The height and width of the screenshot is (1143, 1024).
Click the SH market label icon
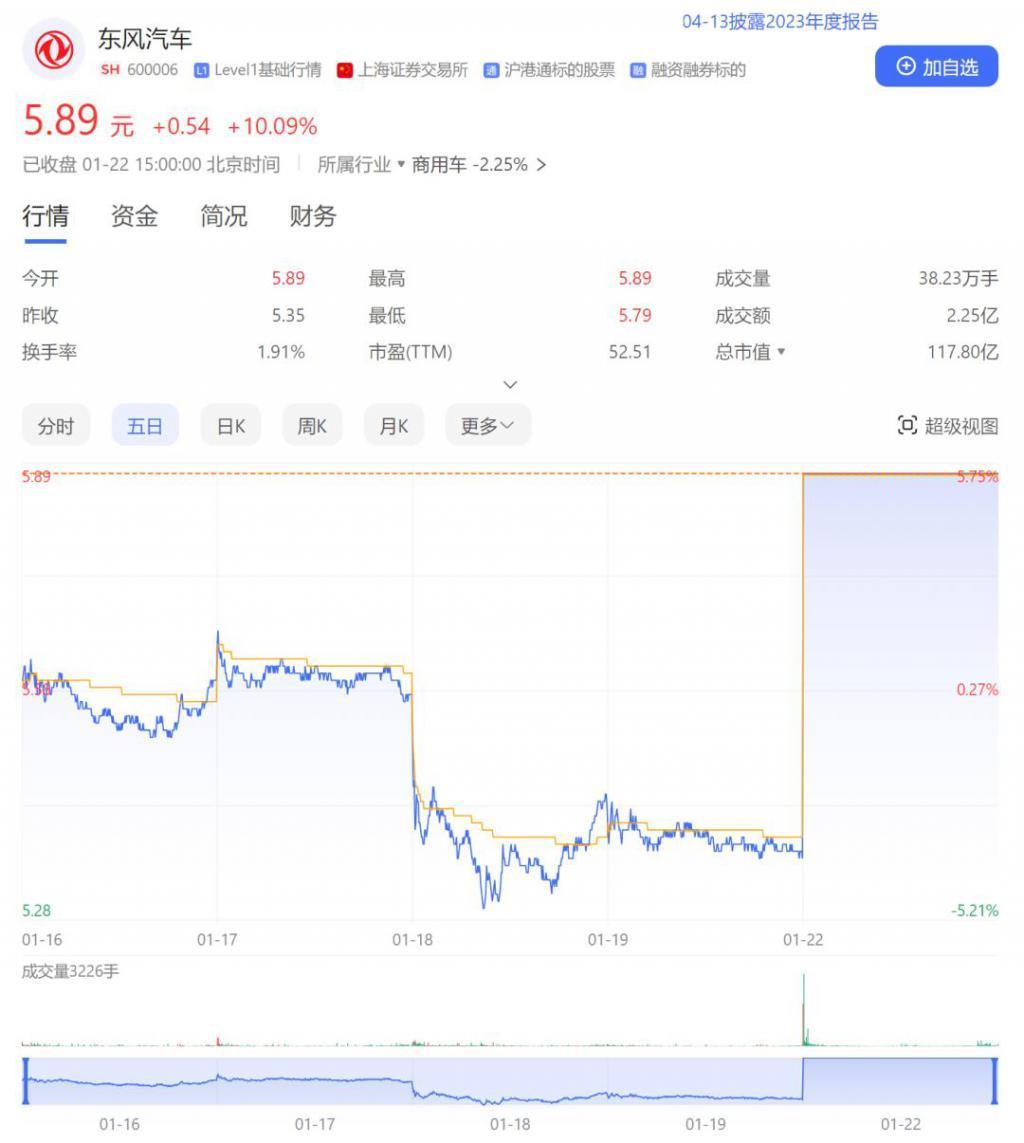point(108,70)
